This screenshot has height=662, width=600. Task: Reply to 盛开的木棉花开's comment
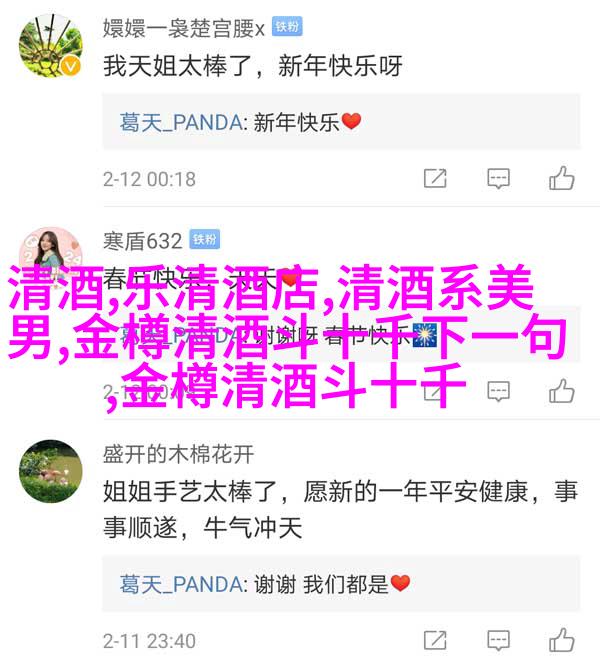pyautogui.click(x=498, y=640)
